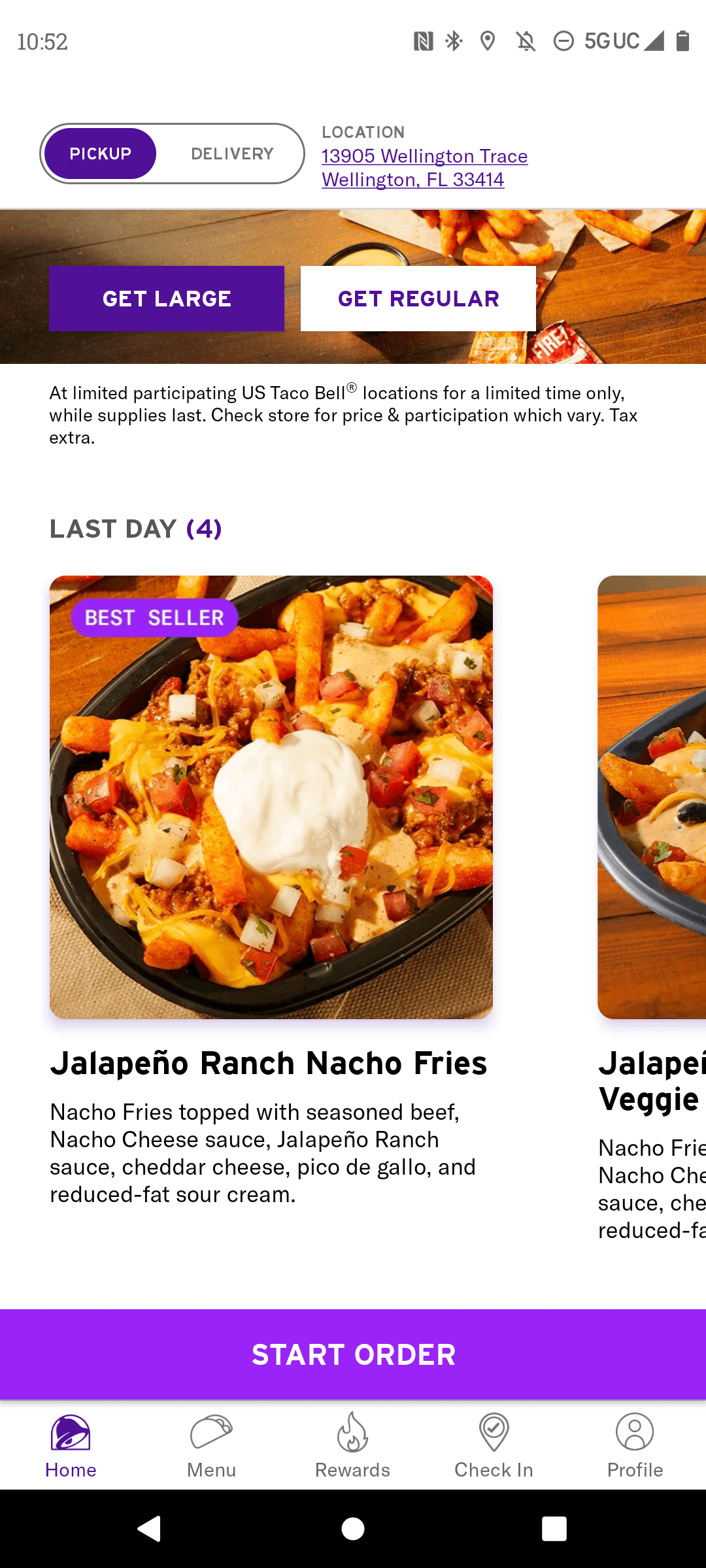The image size is (706, 1568).
Task: Open the recent apps view
Action: click(554, 1529)
